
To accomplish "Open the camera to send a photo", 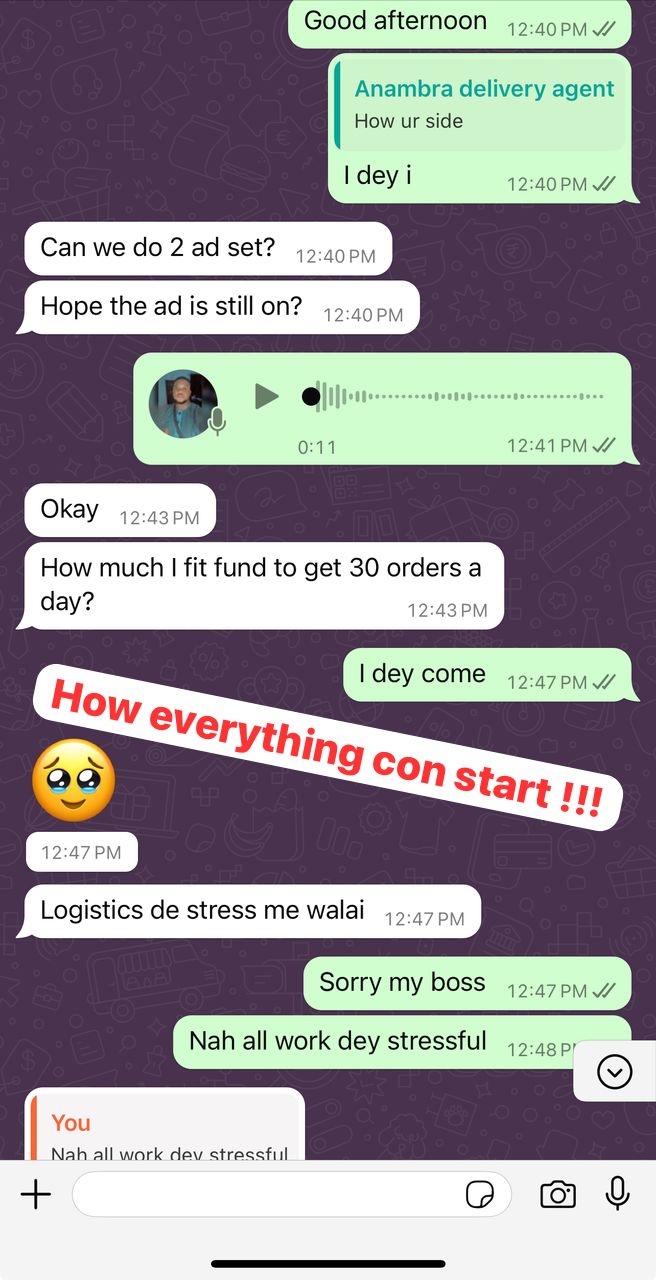I will coord(558,1194).
